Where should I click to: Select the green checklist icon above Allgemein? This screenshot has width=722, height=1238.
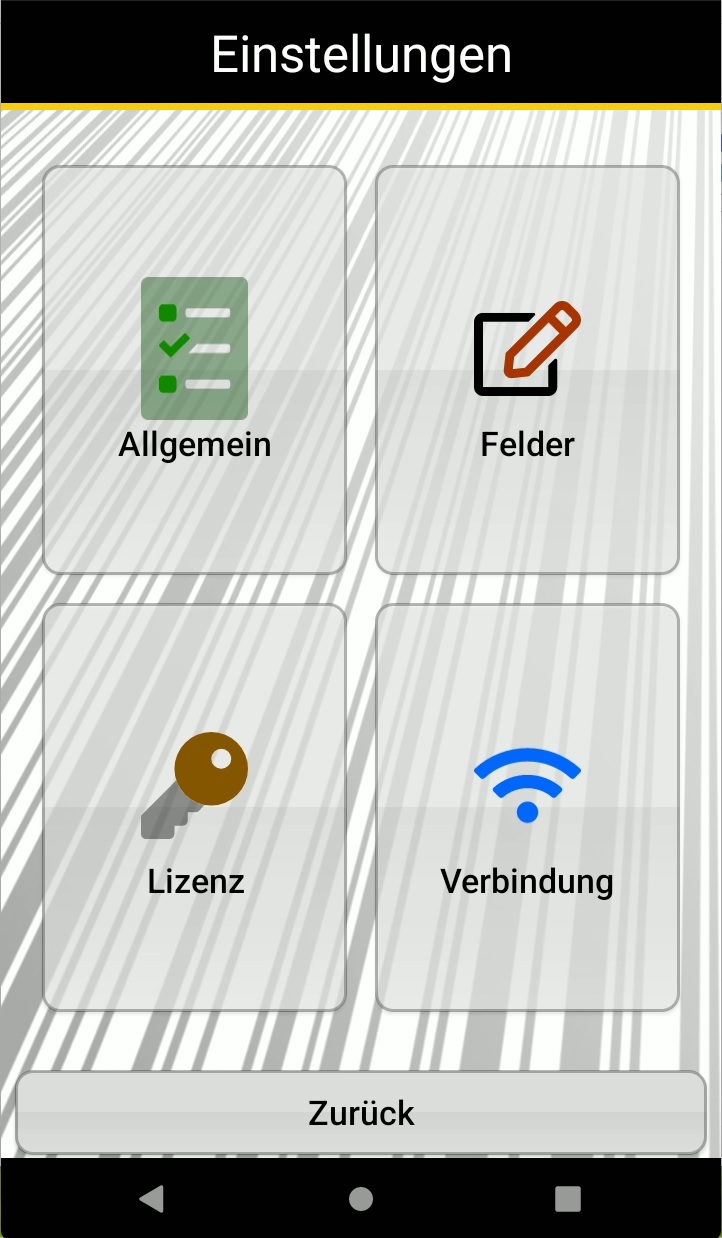pyautogui.click(x=194, y=348)
